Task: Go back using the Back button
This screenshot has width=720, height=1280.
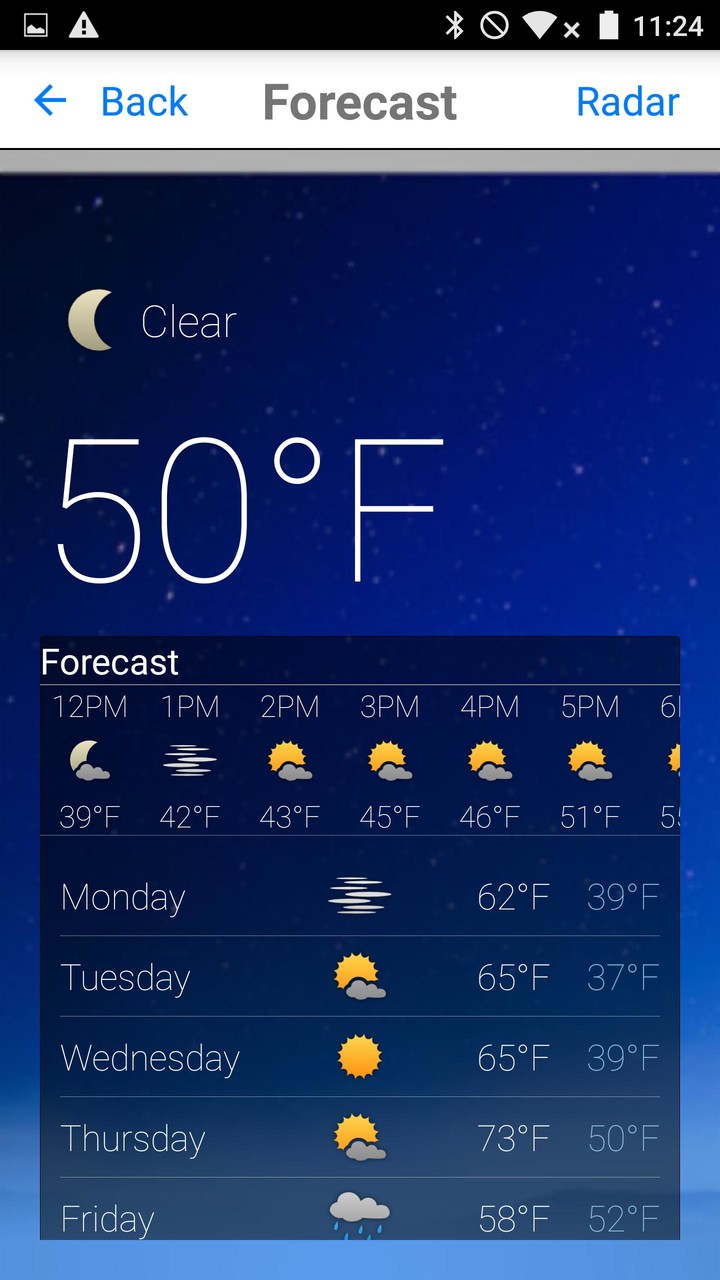Action: [111, 101]
